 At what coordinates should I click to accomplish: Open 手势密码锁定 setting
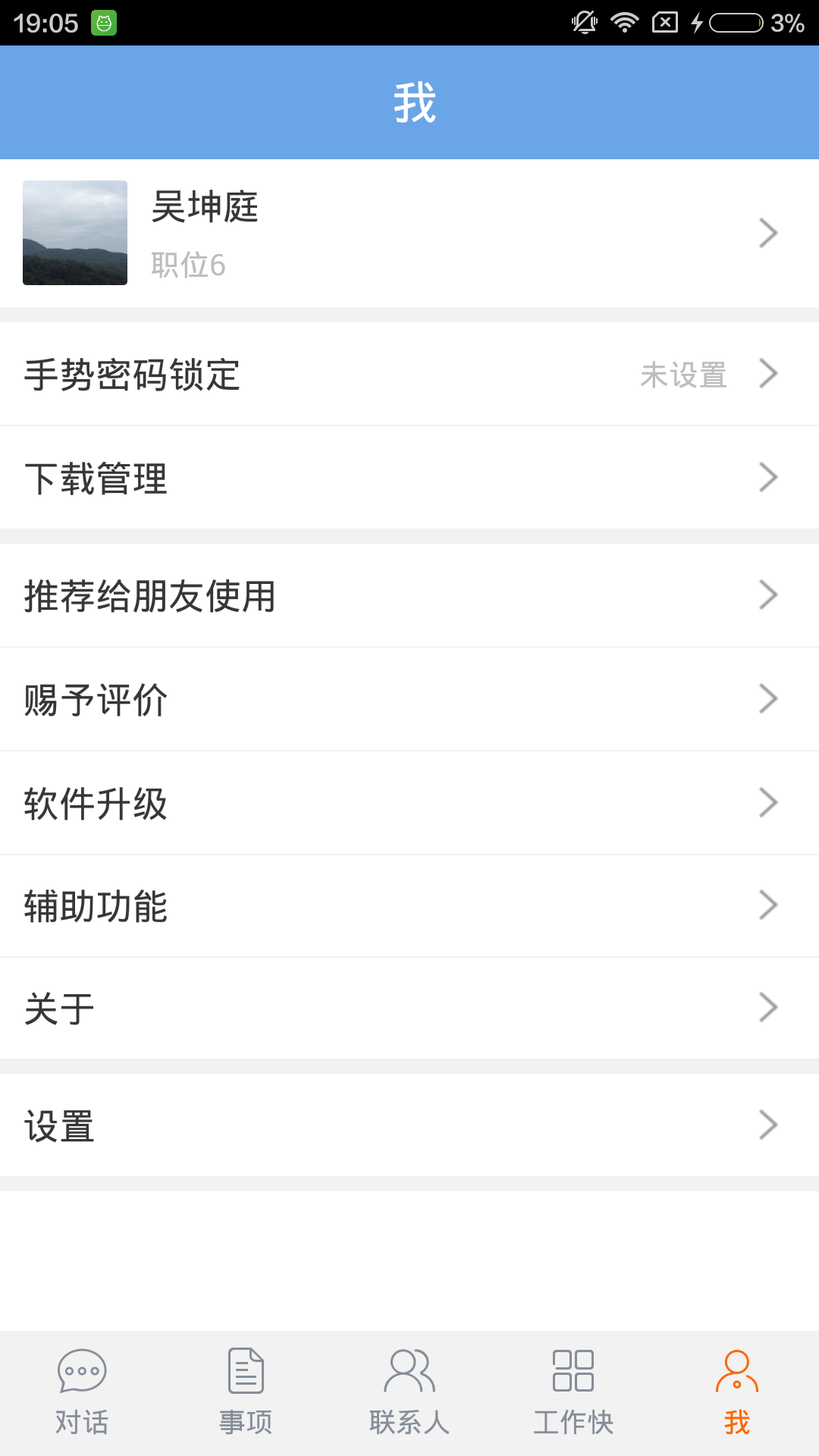click(x=409, y=374)
